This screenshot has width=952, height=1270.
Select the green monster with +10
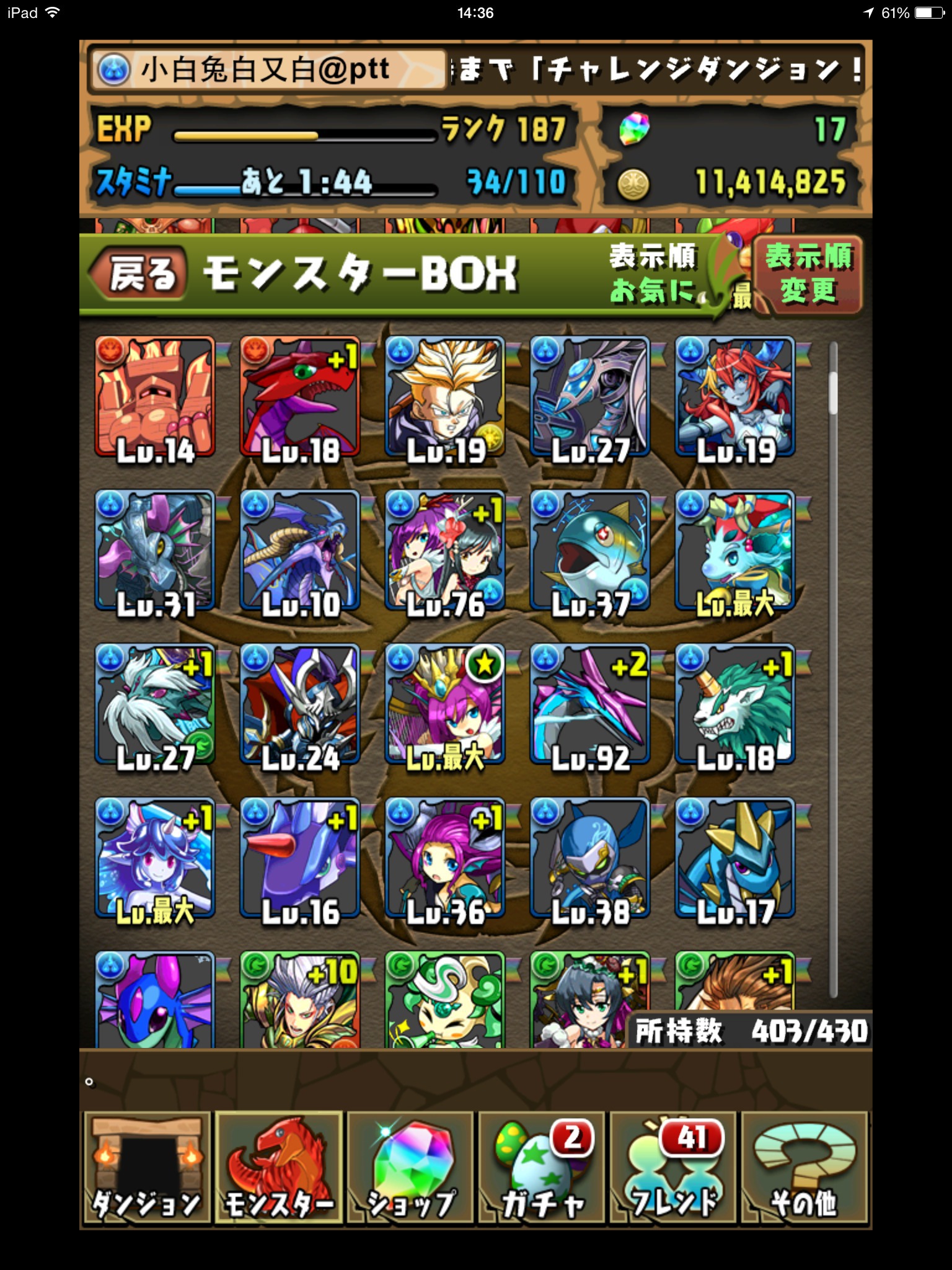click(x=300, y=1000)
